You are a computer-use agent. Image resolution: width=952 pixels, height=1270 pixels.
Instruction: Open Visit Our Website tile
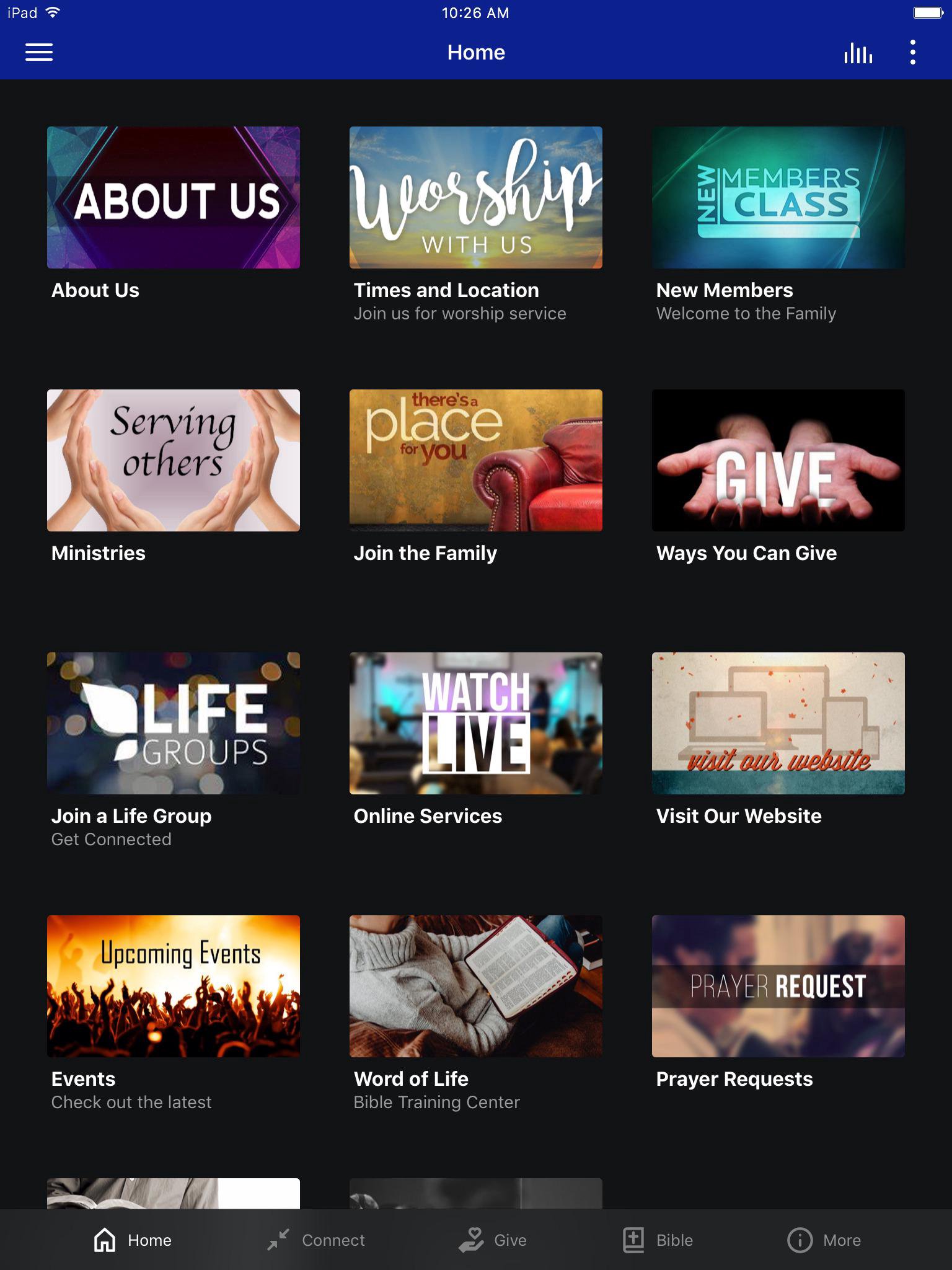[778, 724]
